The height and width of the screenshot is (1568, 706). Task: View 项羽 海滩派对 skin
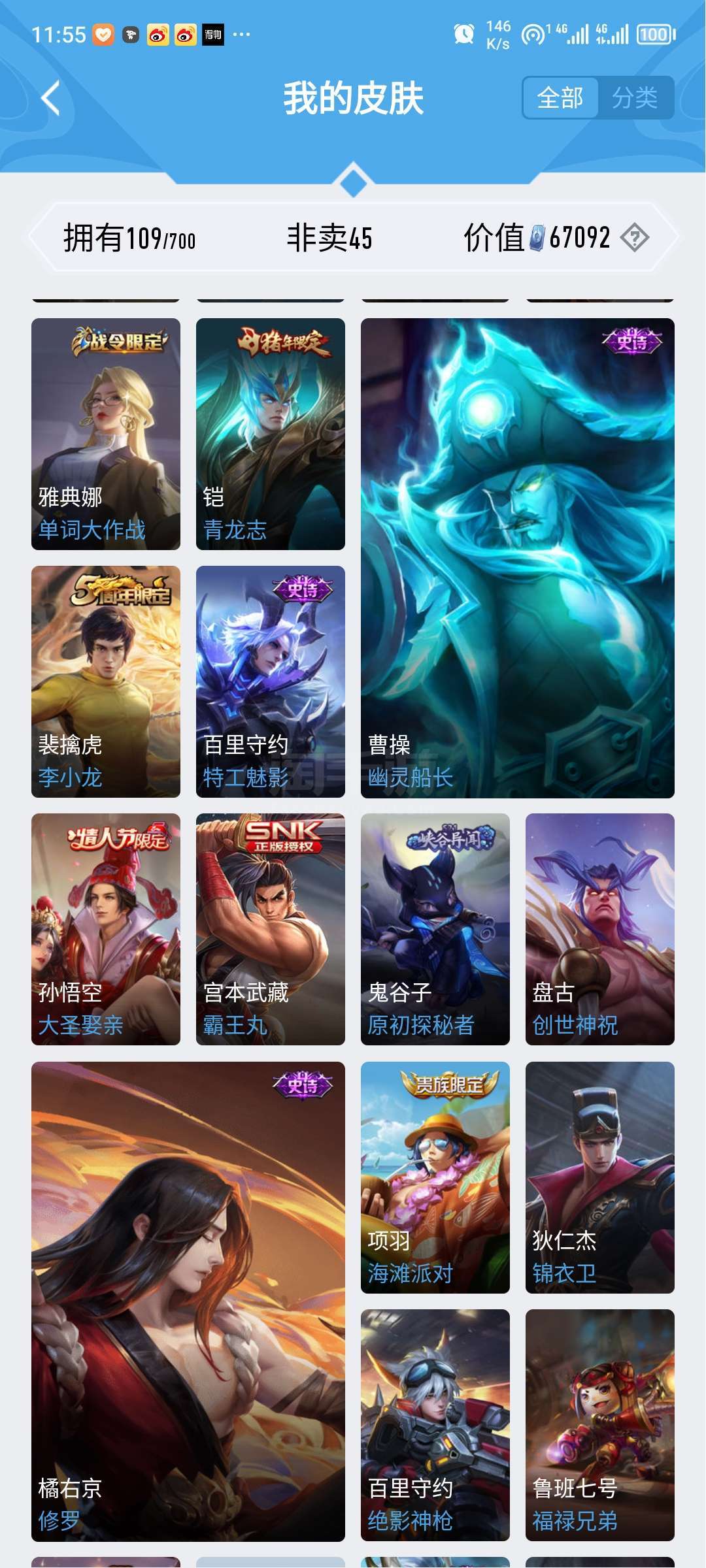tap(435, 1177)
